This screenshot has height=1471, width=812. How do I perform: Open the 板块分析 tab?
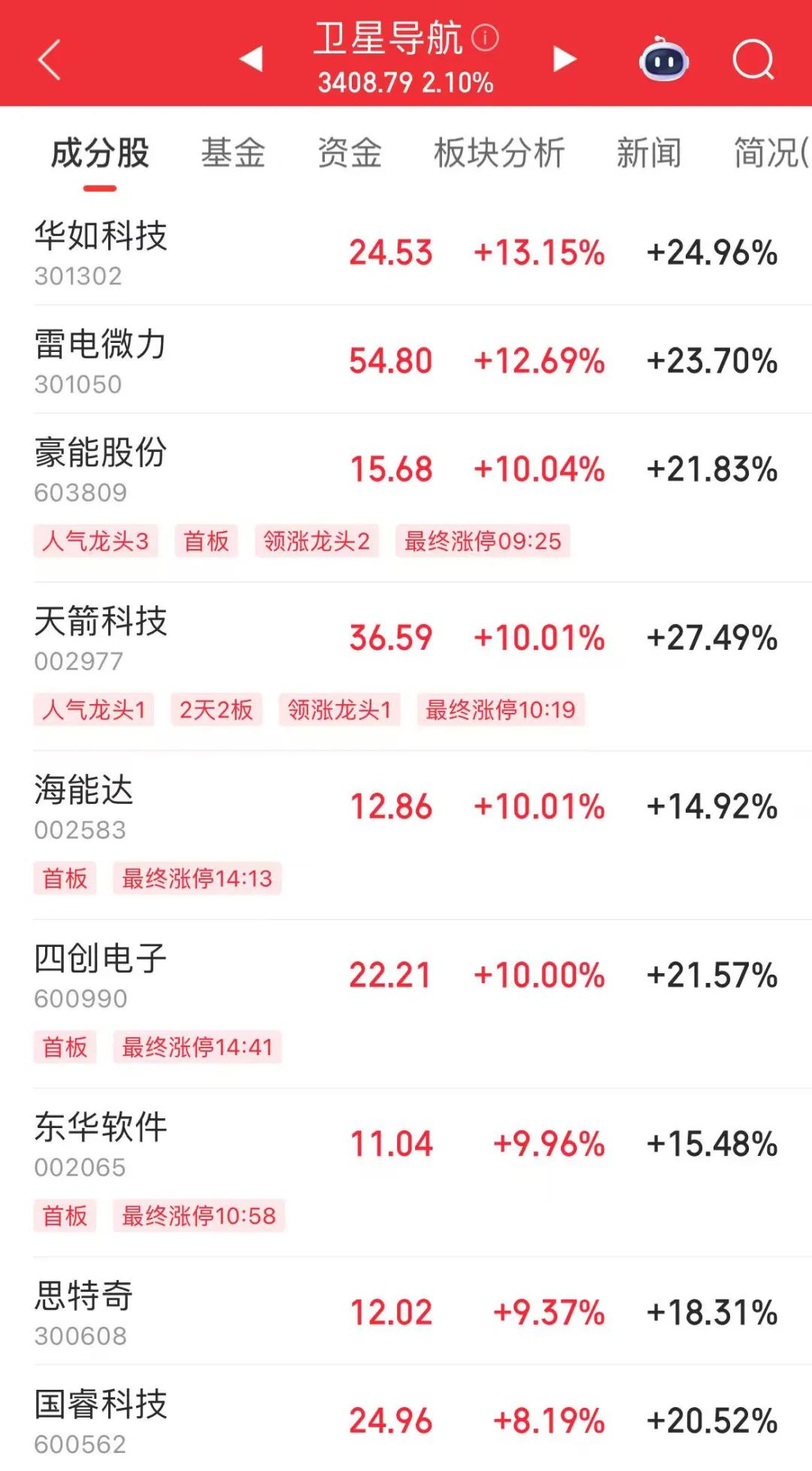point(500,153)
